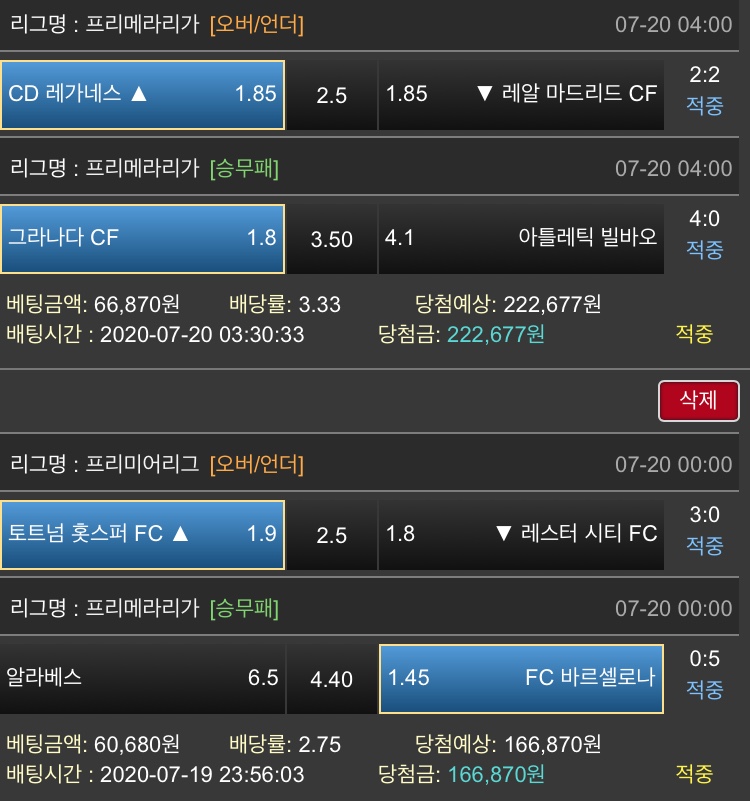Select CD 레가네스 over bet cell
This screenshot has width=750, height=801.
pyautogui.click(x=143, y=95)
